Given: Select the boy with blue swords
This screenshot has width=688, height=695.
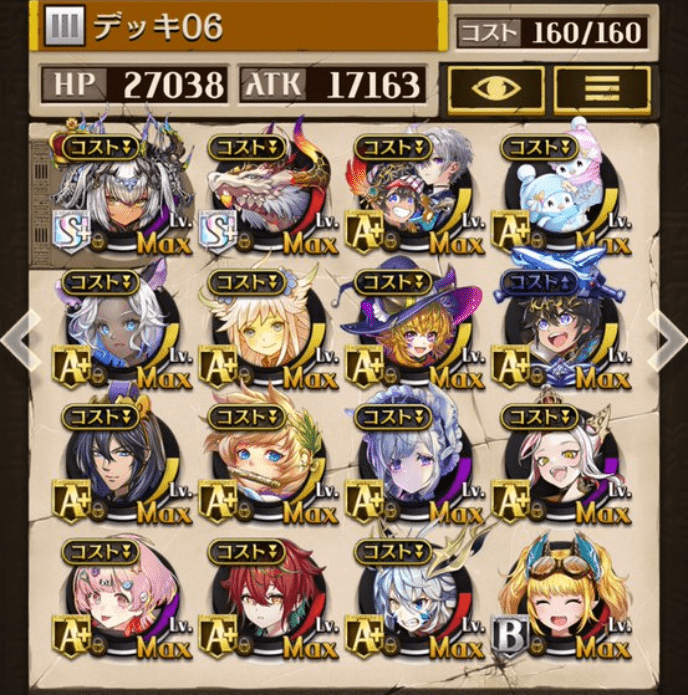Looking at the screenshot, I should (556, 328).
